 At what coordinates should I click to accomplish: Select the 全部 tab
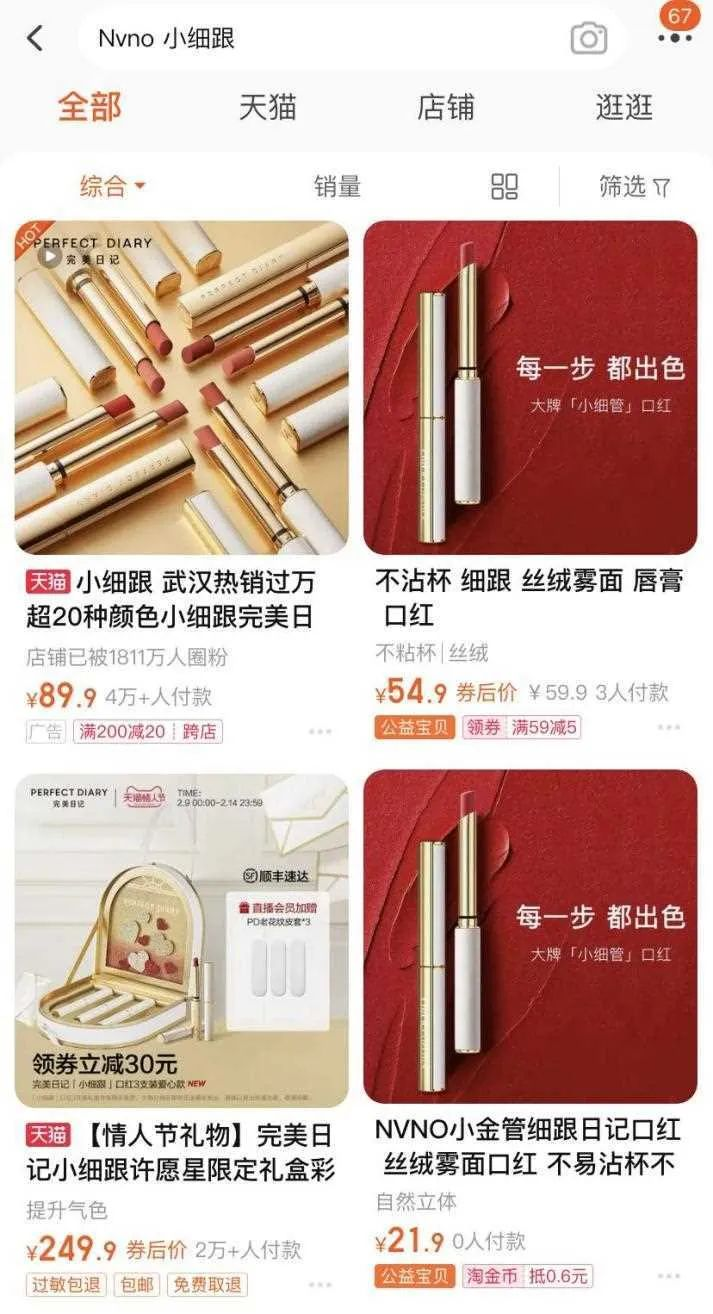pyautogui.click(x=89, y=107)
